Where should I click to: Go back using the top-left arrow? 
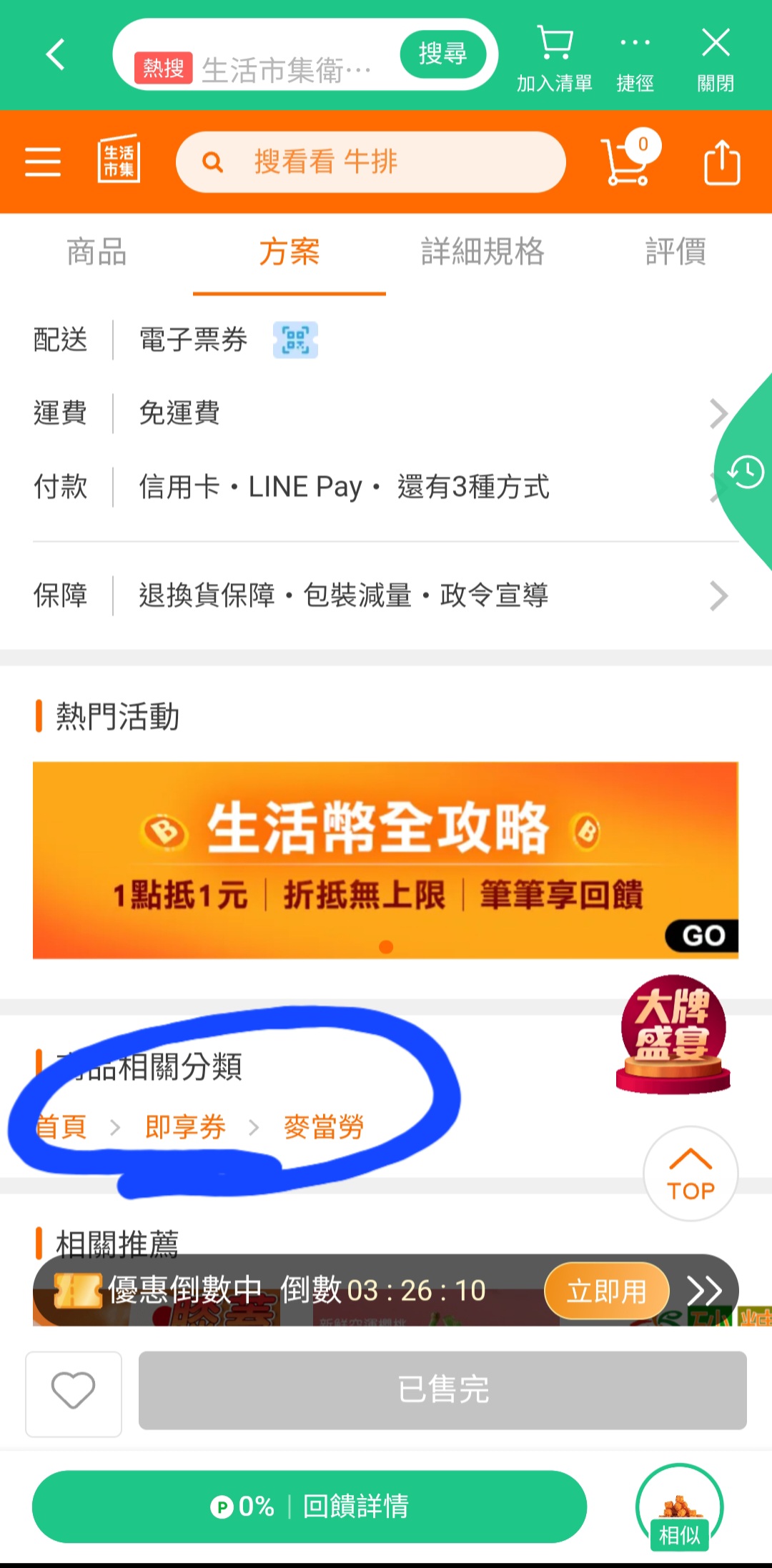[56, 54]
